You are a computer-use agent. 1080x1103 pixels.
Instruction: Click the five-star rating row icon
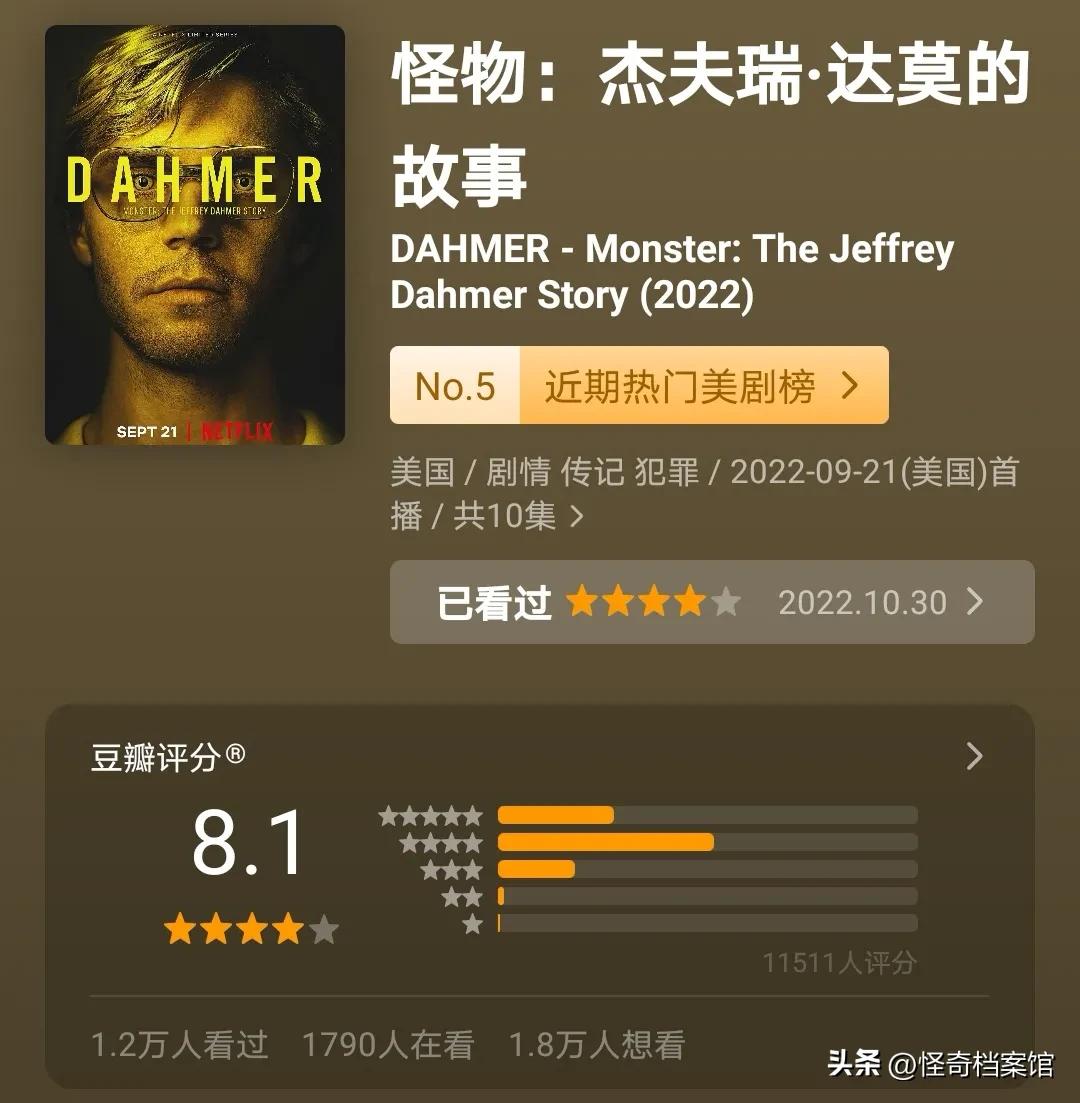(430, 815)
